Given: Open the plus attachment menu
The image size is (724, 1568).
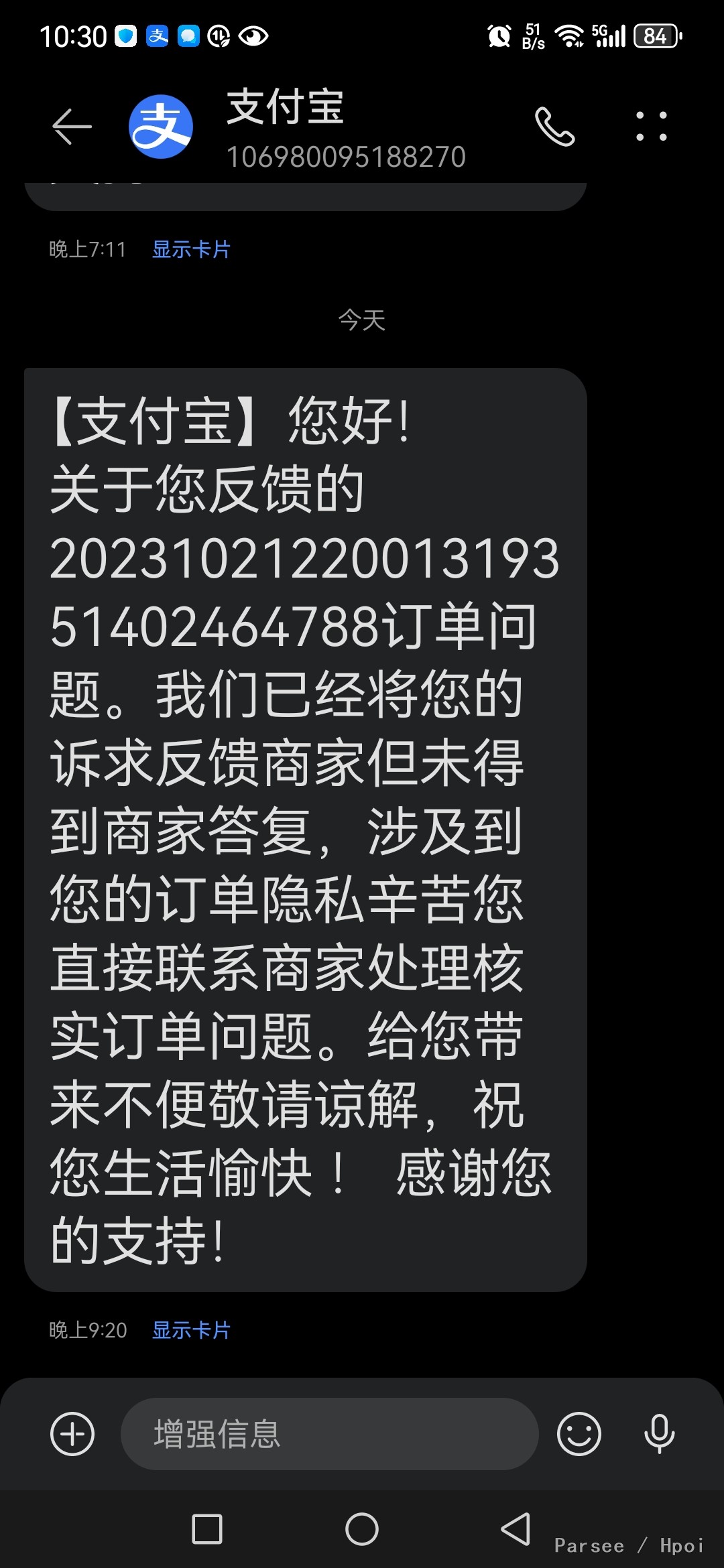Looking at the screenshot, I should tap(72, 1434).
